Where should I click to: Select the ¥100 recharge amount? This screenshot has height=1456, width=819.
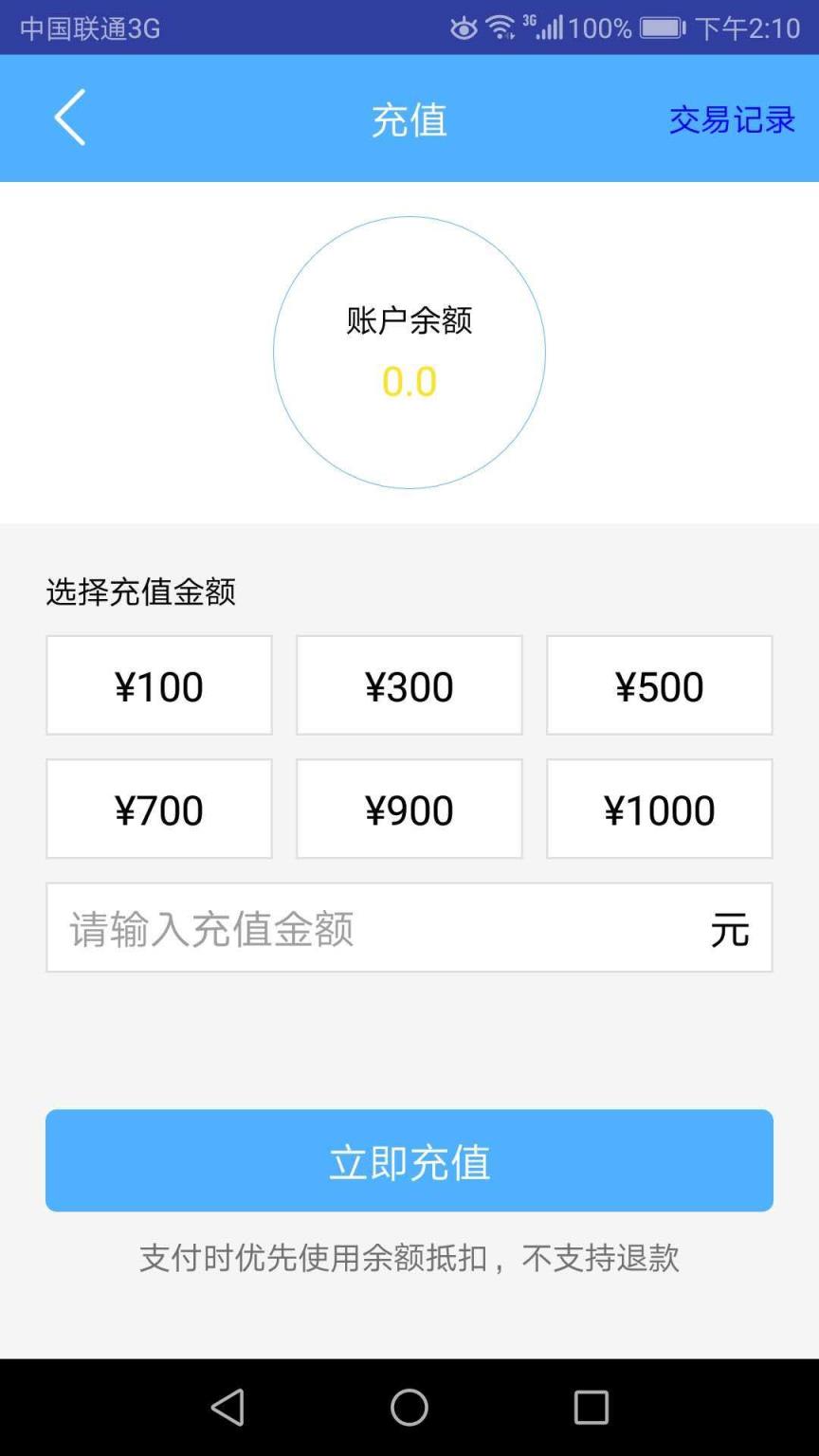click(158, 685)
